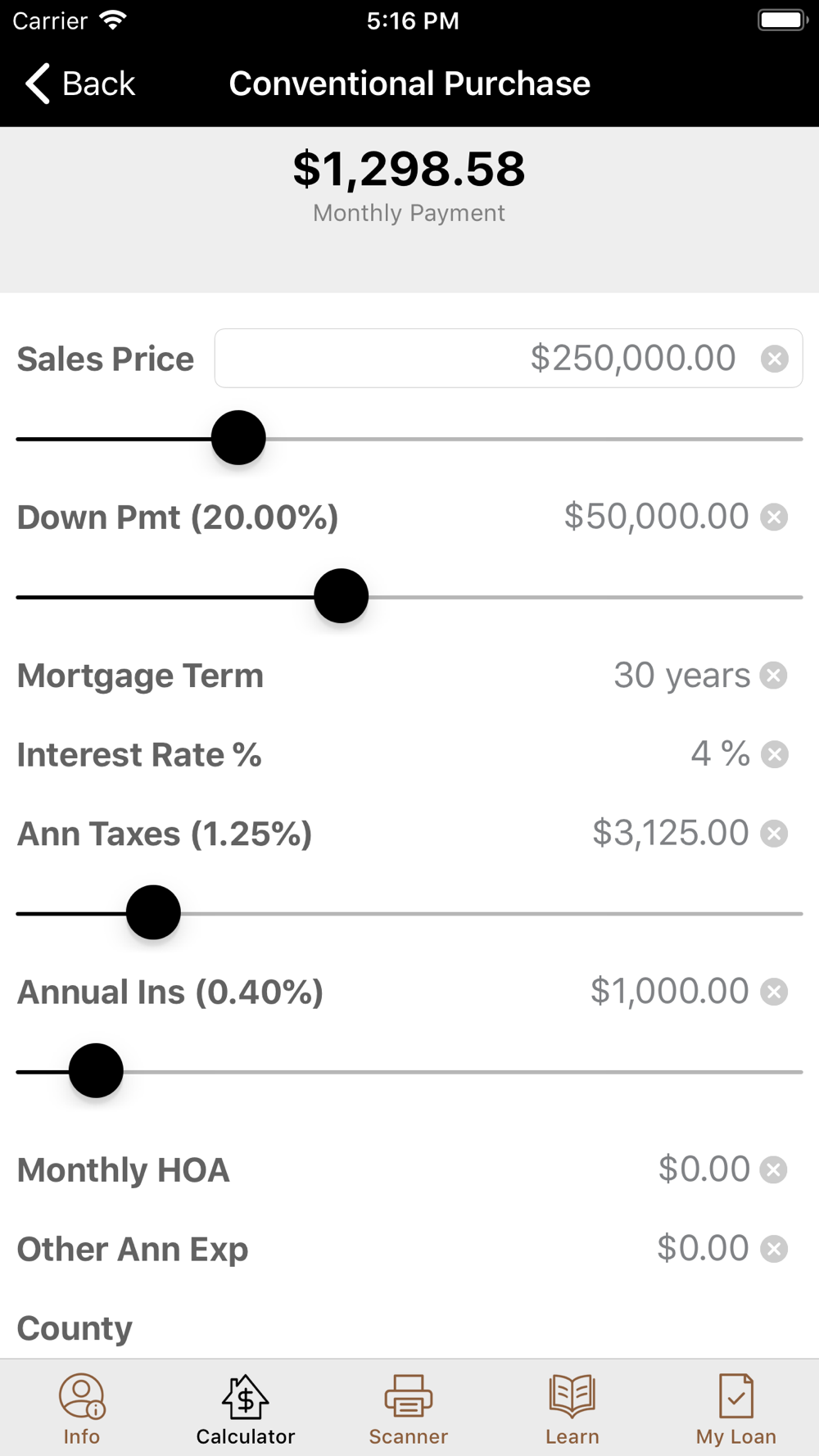Image resolution: width=819 pixels, height=1456 pixels.
Task: Clear the Other Ann Exp value
Action: (774, 1249)
